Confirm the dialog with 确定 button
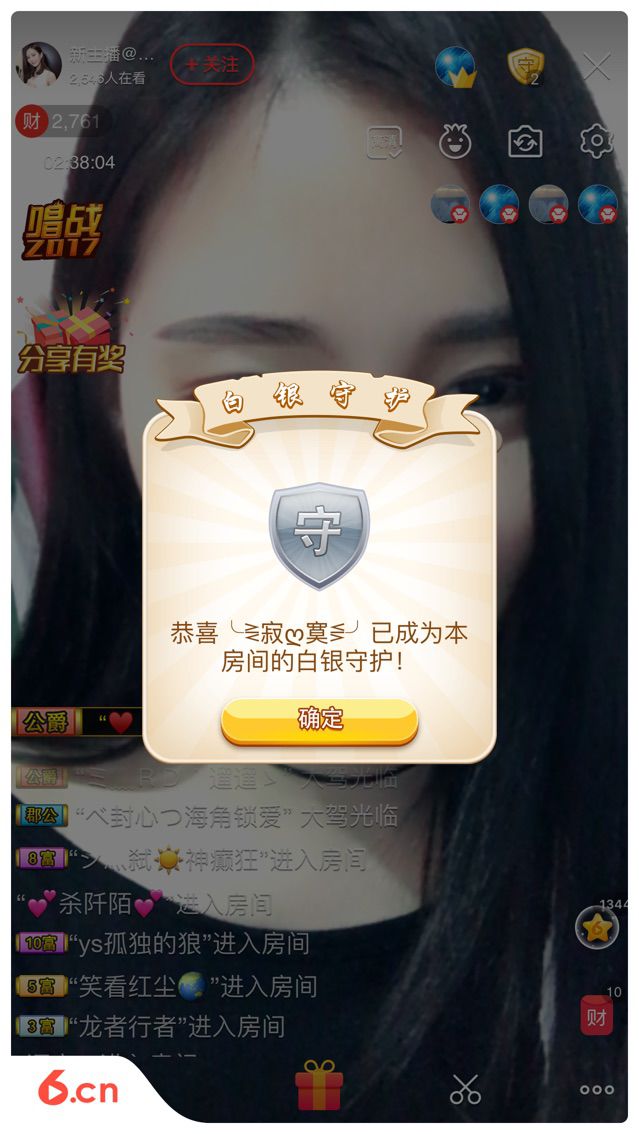Screen dimensions: 639x1134 (319, 720)
